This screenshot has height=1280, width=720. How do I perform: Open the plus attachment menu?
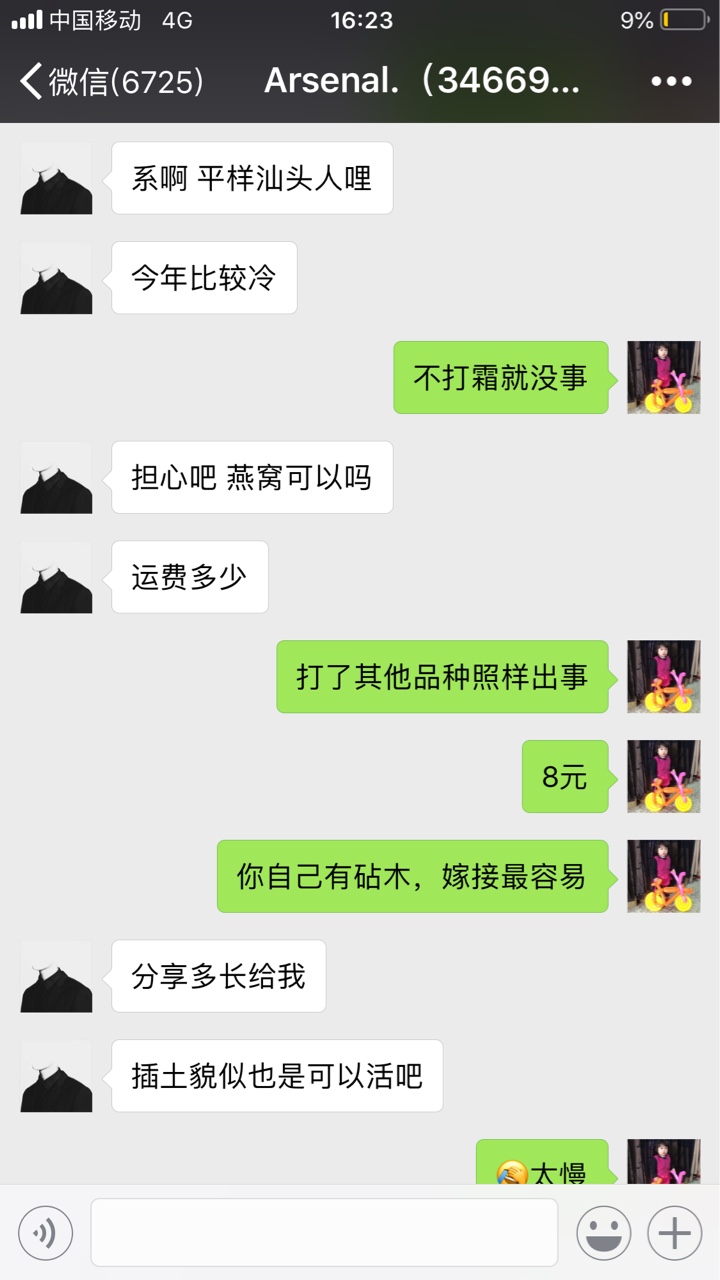tap(675, 1233)
